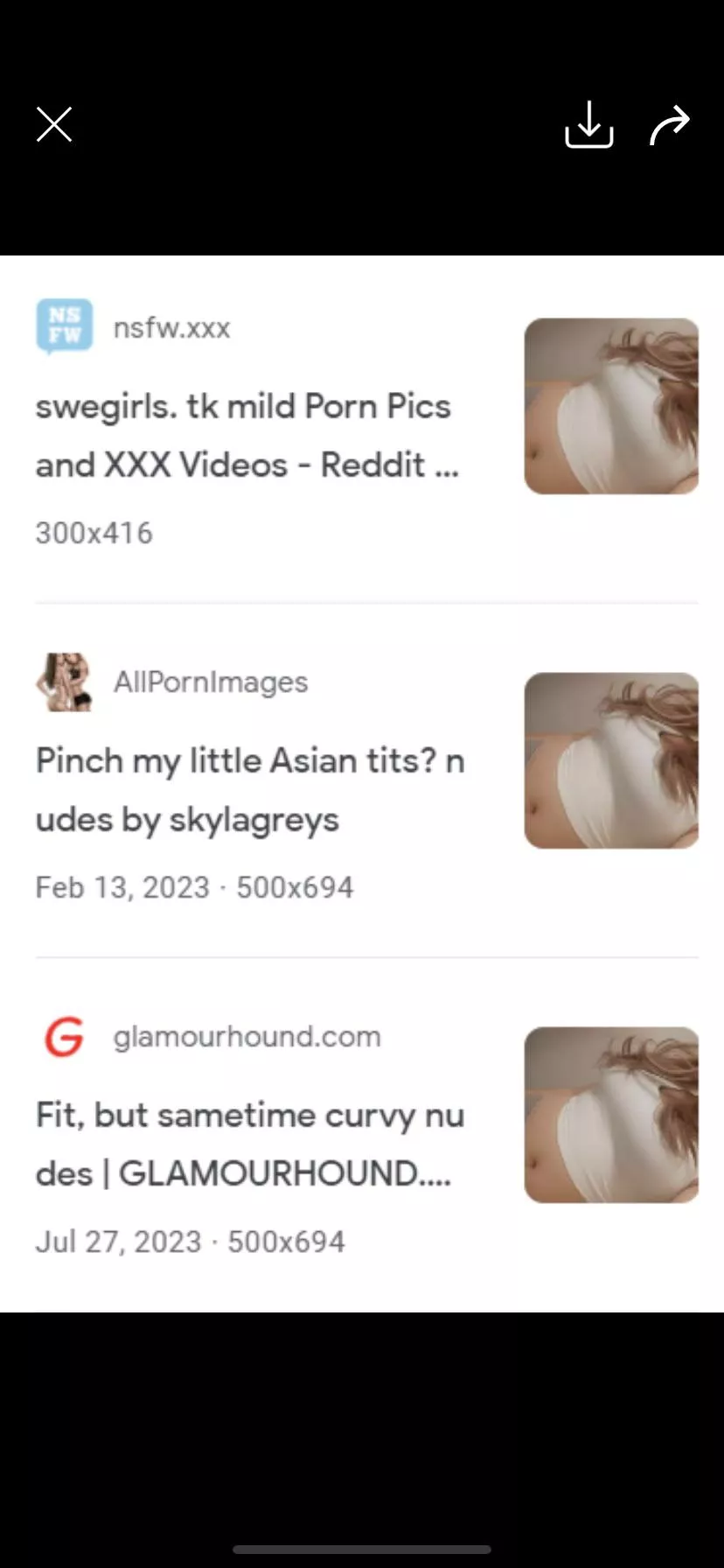Share the image with the arrow icon
724x1568 pixels.
pyautogui.click(x=670, y=125)
